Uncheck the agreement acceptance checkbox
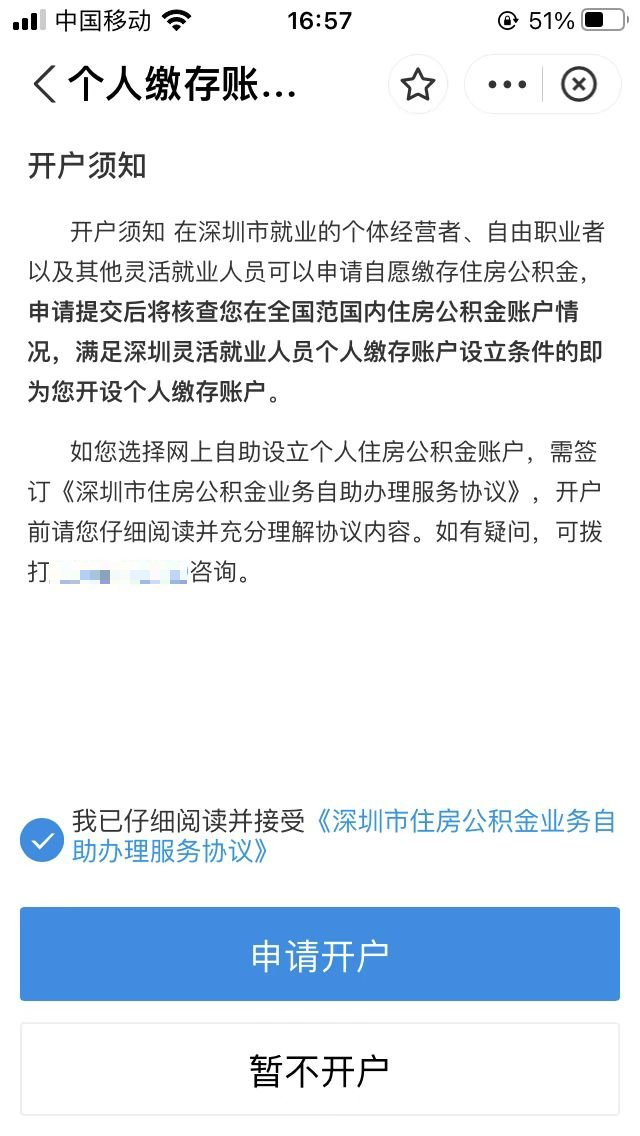The image size is (640, 1136). 42,839
